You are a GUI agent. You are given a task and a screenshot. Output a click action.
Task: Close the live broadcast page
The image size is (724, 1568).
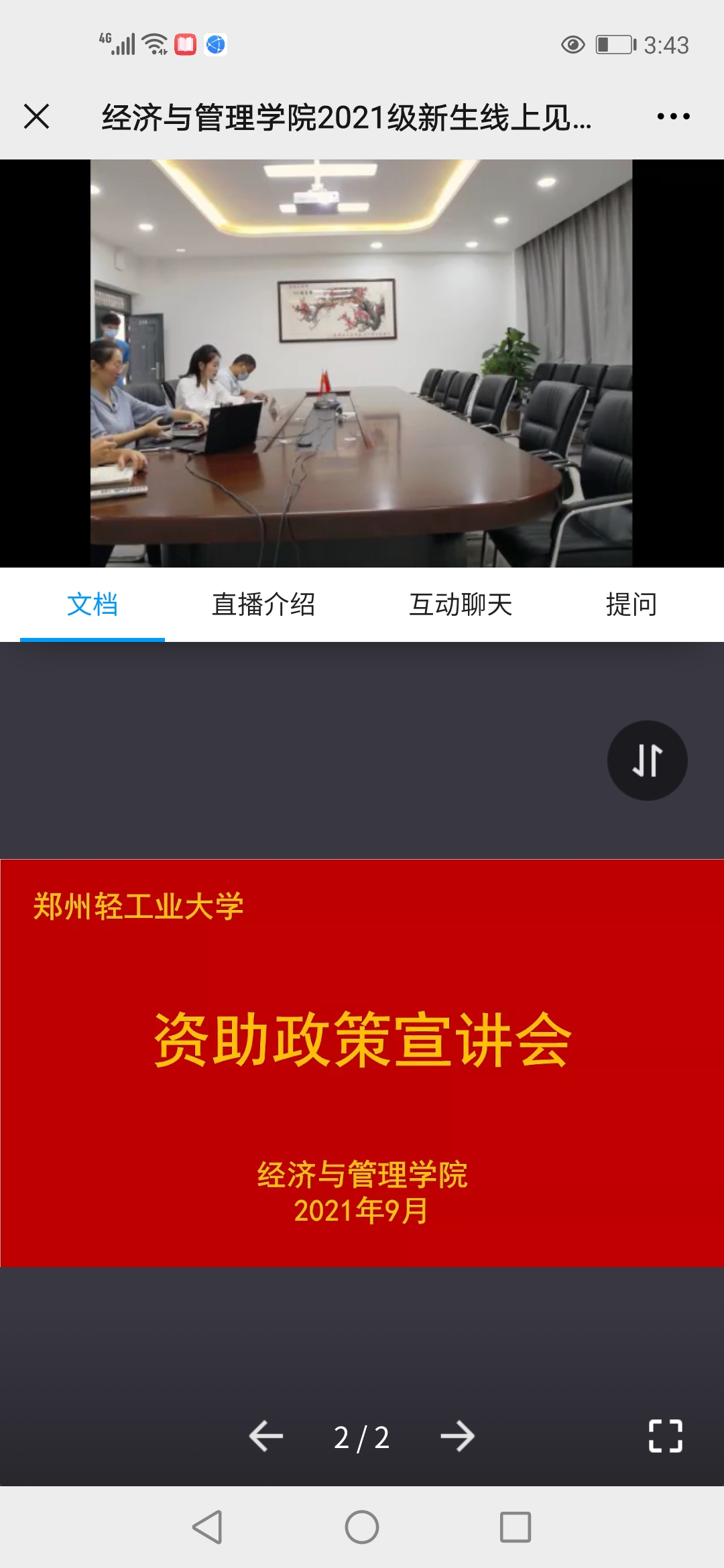coord(37,117)
